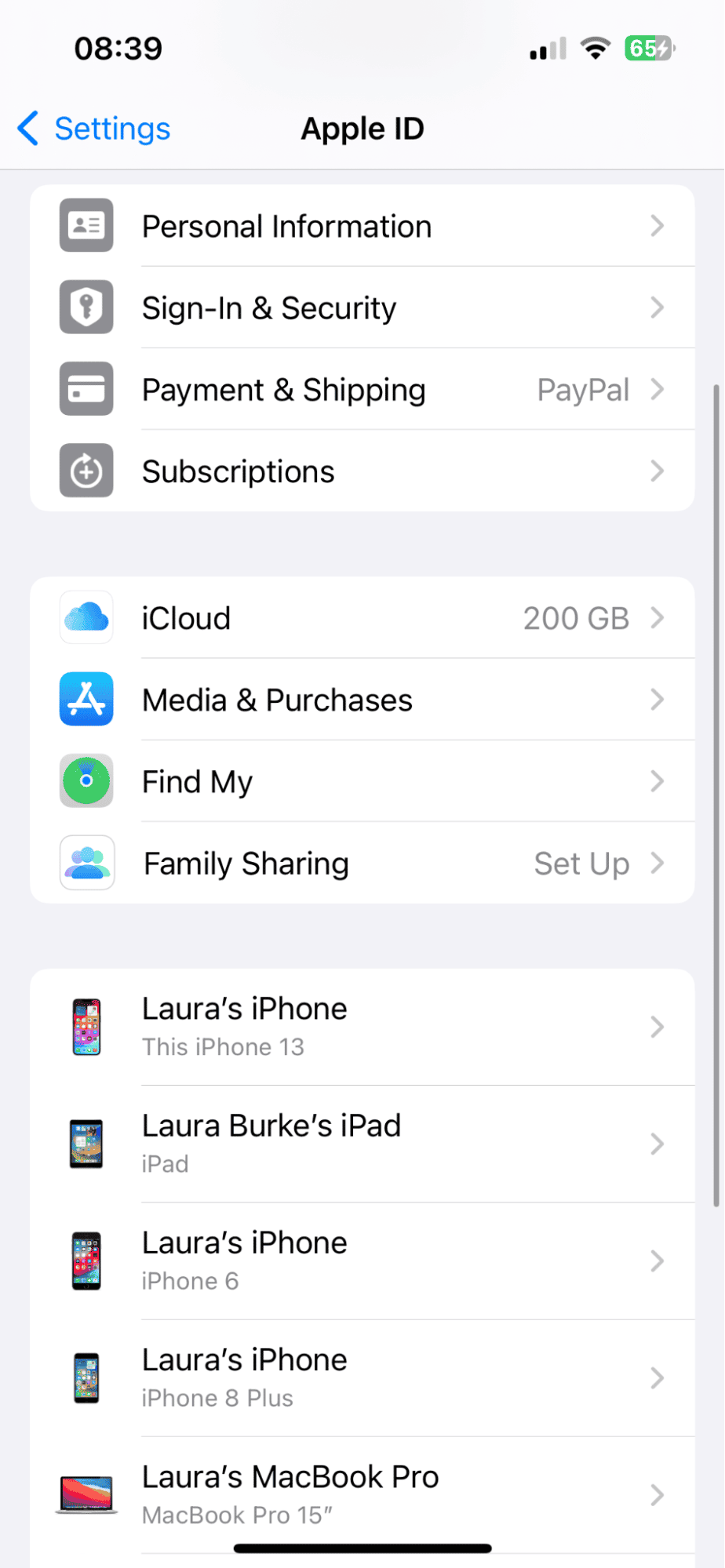Expand the Family Sharing setup chevron
Screen dimensions: 725x1568
tap(658, 862)
